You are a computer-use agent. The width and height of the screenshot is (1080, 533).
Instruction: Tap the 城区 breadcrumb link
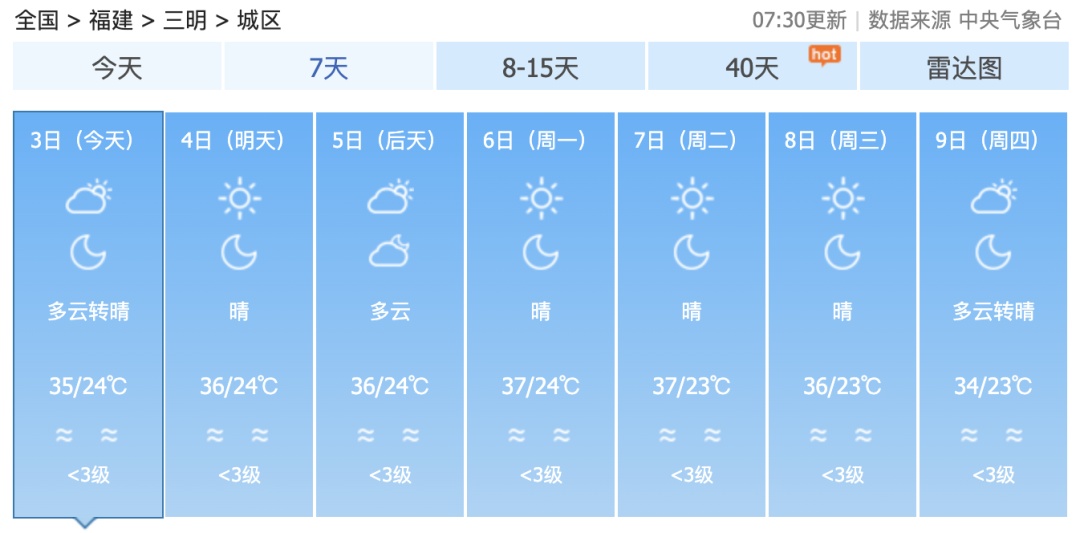tap(259, 20)
